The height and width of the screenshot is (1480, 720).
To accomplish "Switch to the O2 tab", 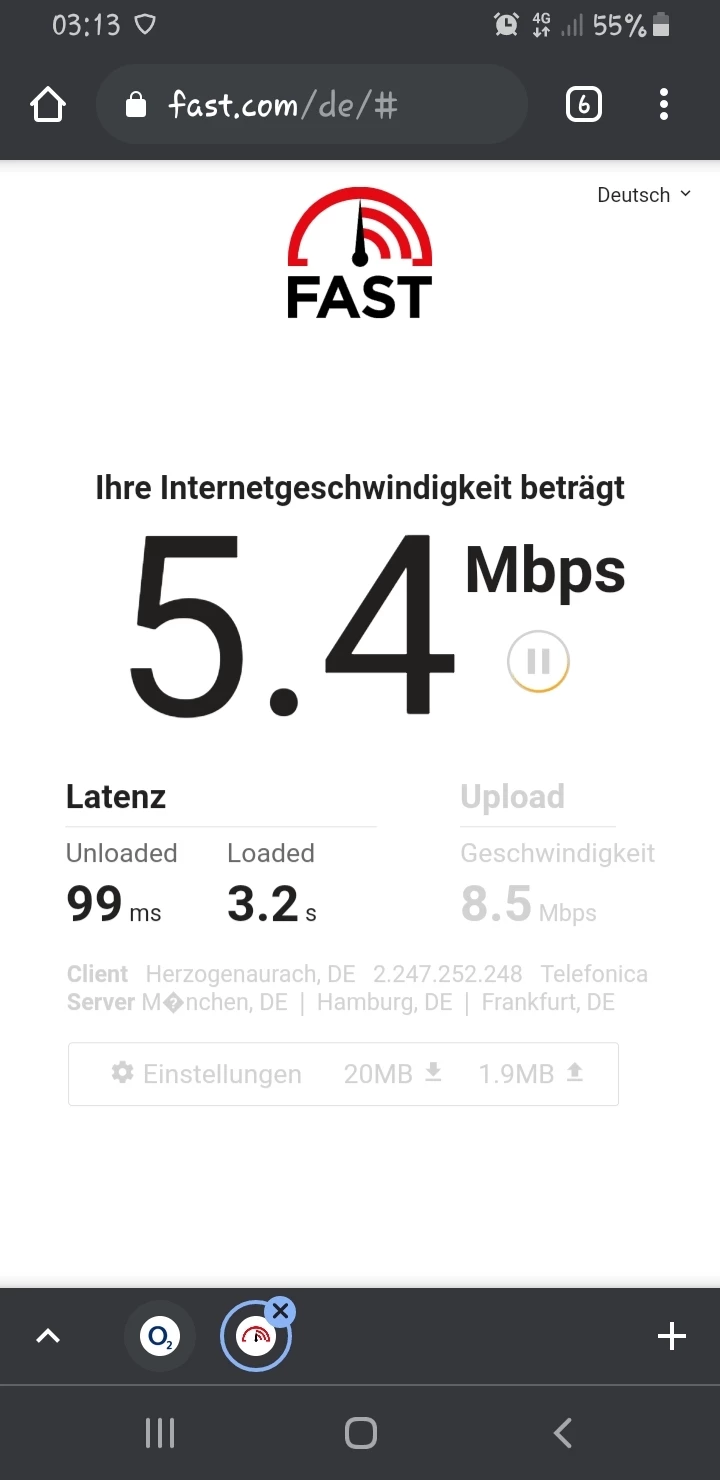I will 159,1336.
